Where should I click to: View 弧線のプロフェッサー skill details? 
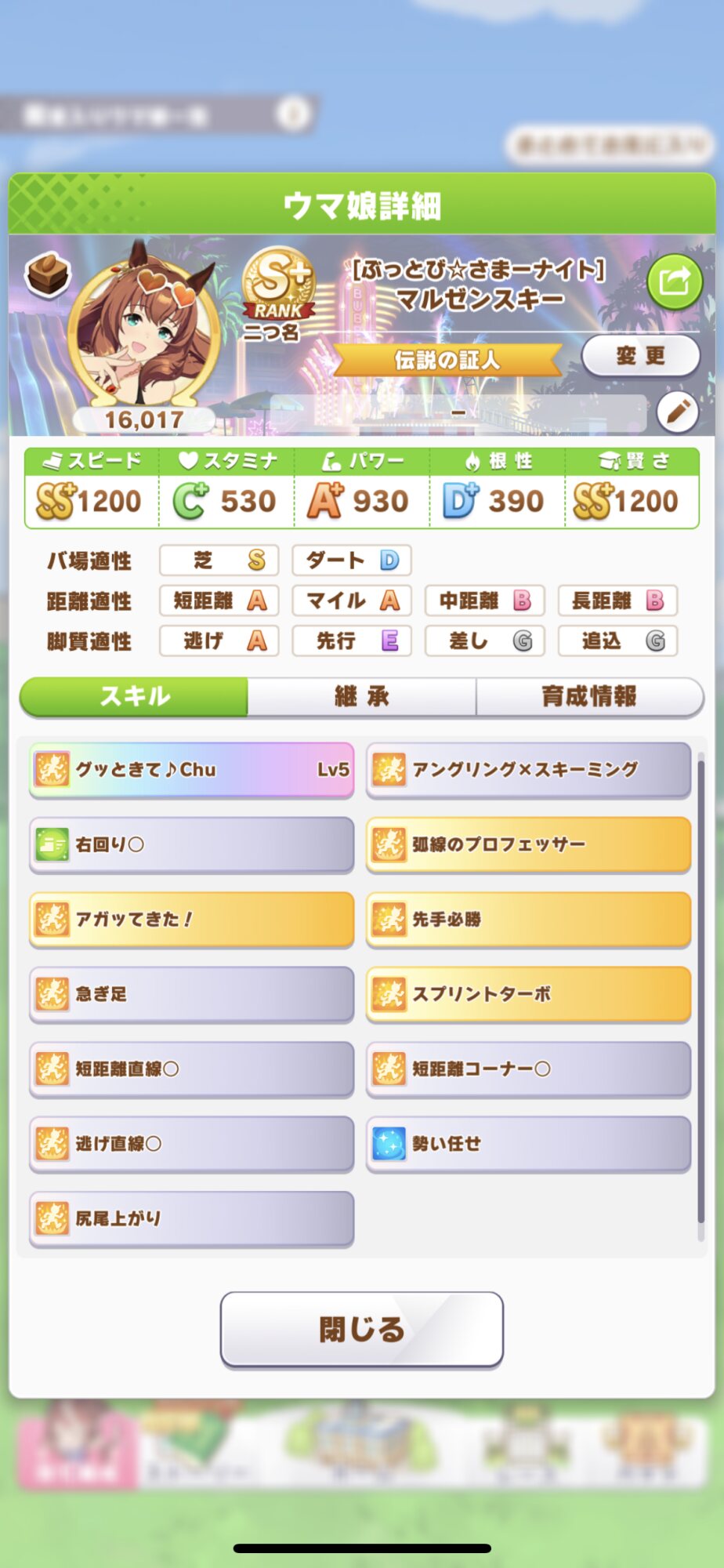click(x=529, y=844)
